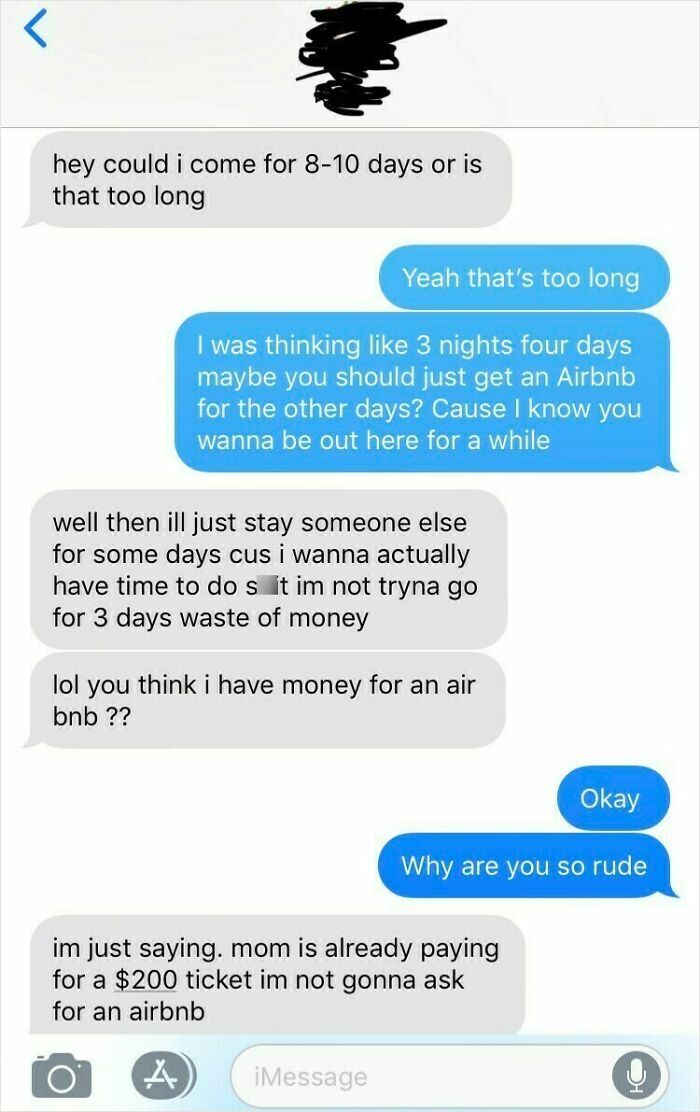Tap the iMessage text field
This screenshot has width=700, height=1112.
point(420,1077)
